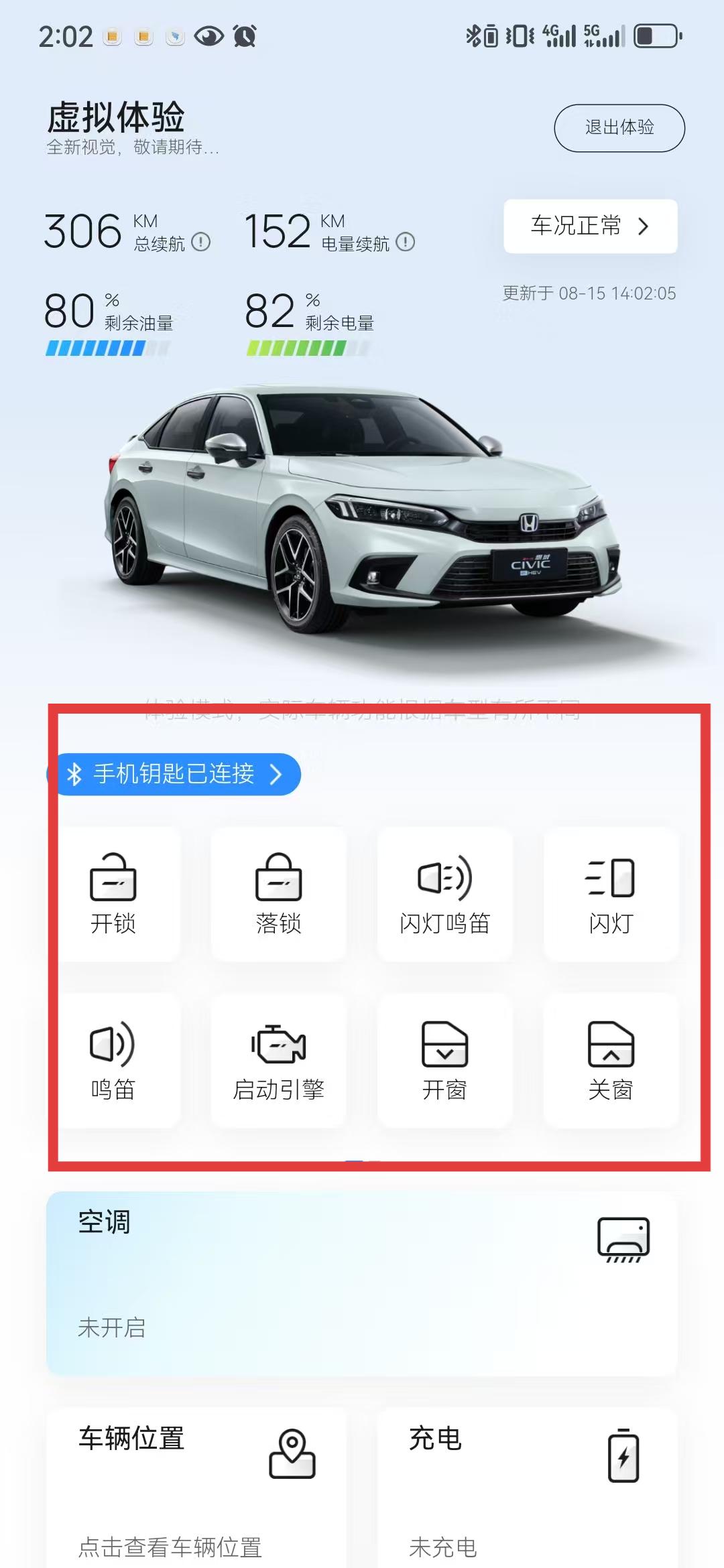
Task: Tap 退出体验 to leave the demo
Action: (619, 127)
